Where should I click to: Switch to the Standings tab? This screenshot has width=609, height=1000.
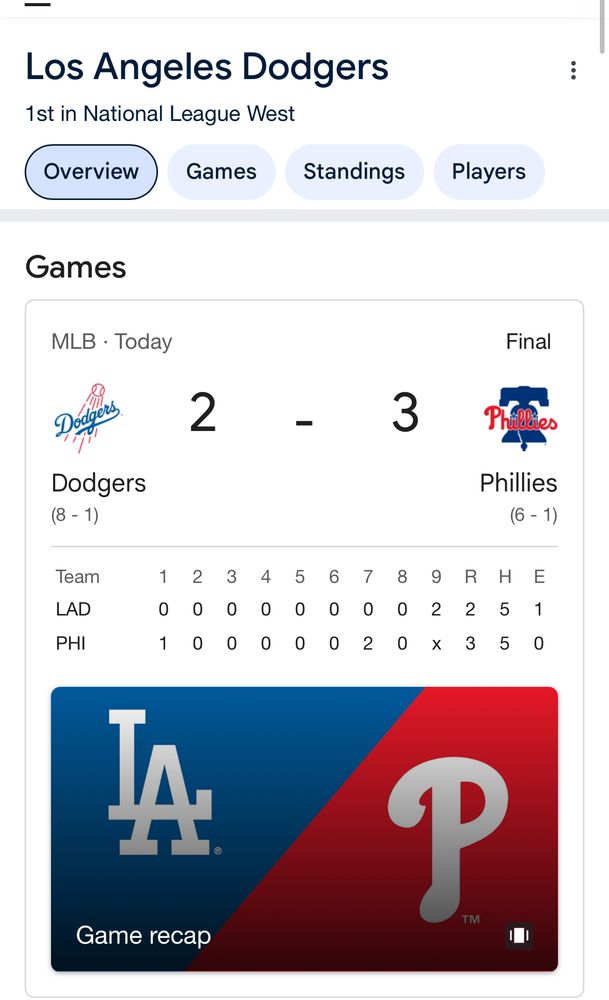click(354, 172)
